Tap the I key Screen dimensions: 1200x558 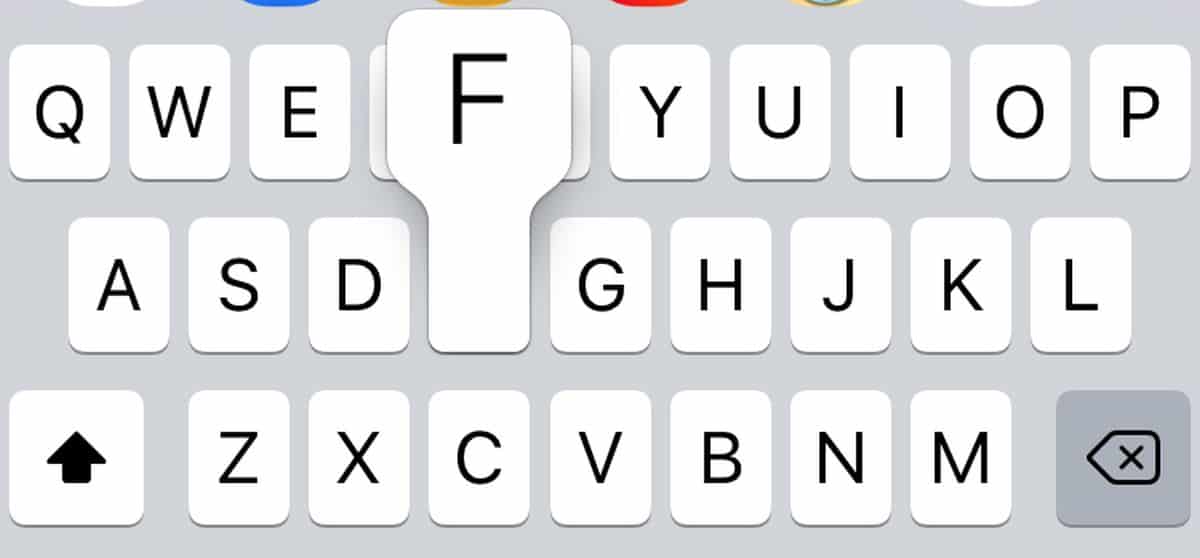[900, 112]
